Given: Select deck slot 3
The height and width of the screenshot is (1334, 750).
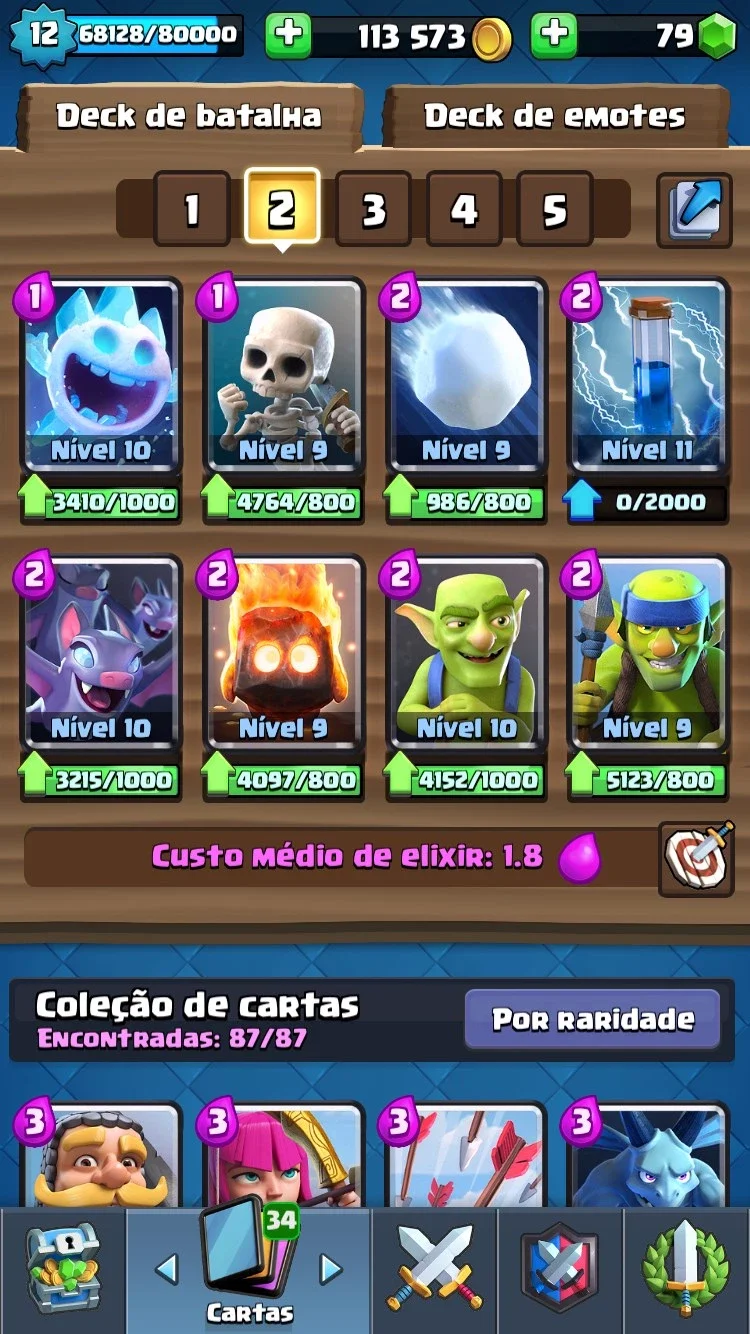Looking at the screenshot, I should tap(373, 209).
